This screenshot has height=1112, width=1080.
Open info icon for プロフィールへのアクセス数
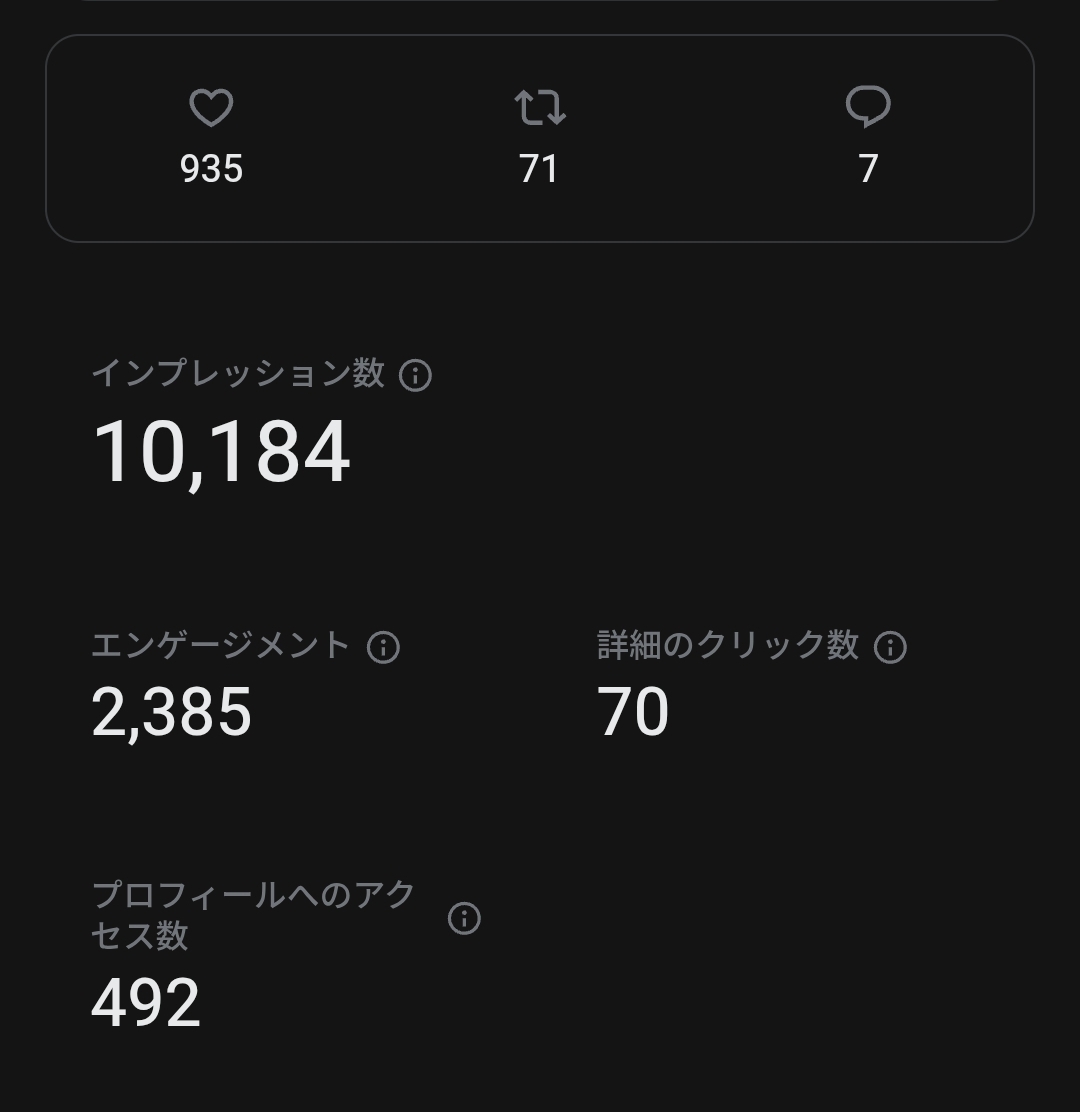(x=464, y=918)
